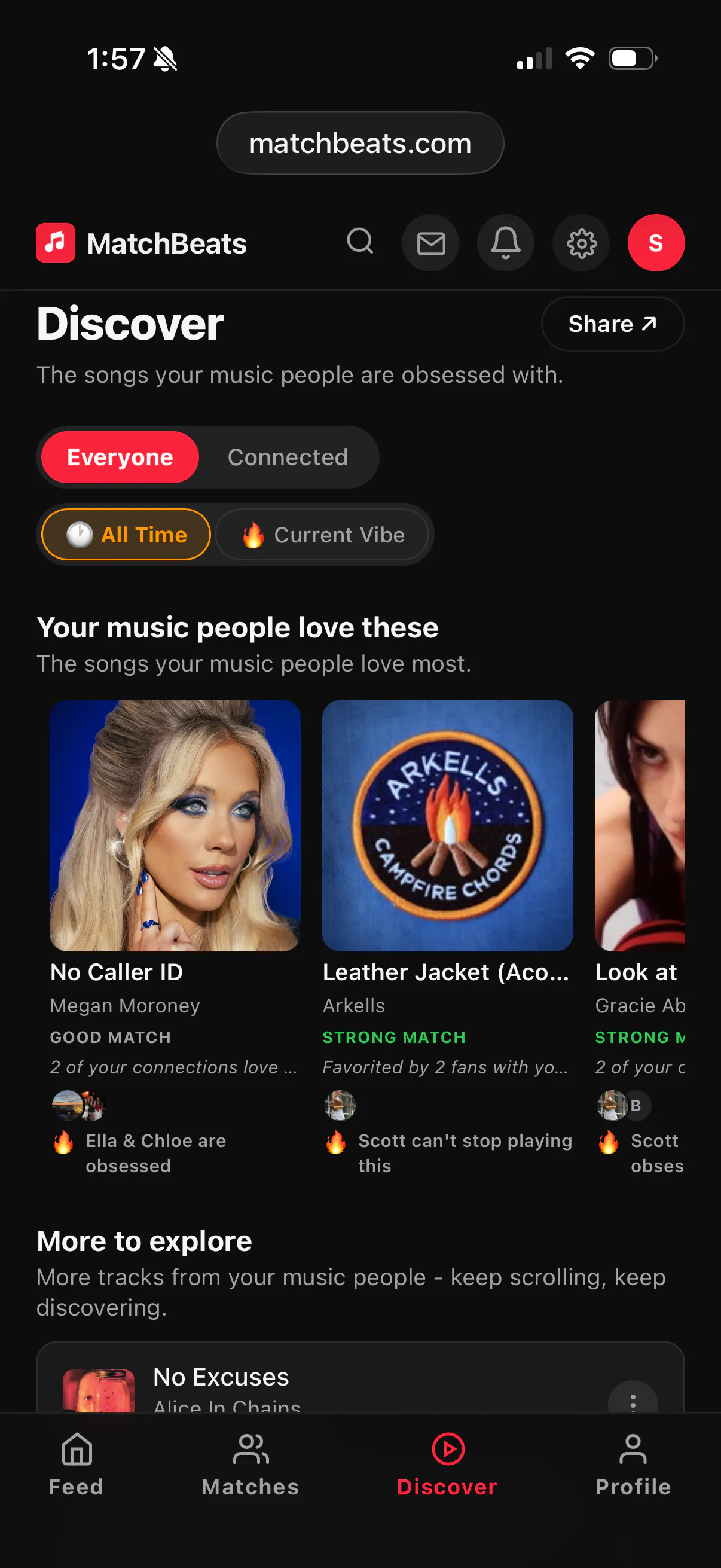Select the All Time chip

[x=126, y=535]
